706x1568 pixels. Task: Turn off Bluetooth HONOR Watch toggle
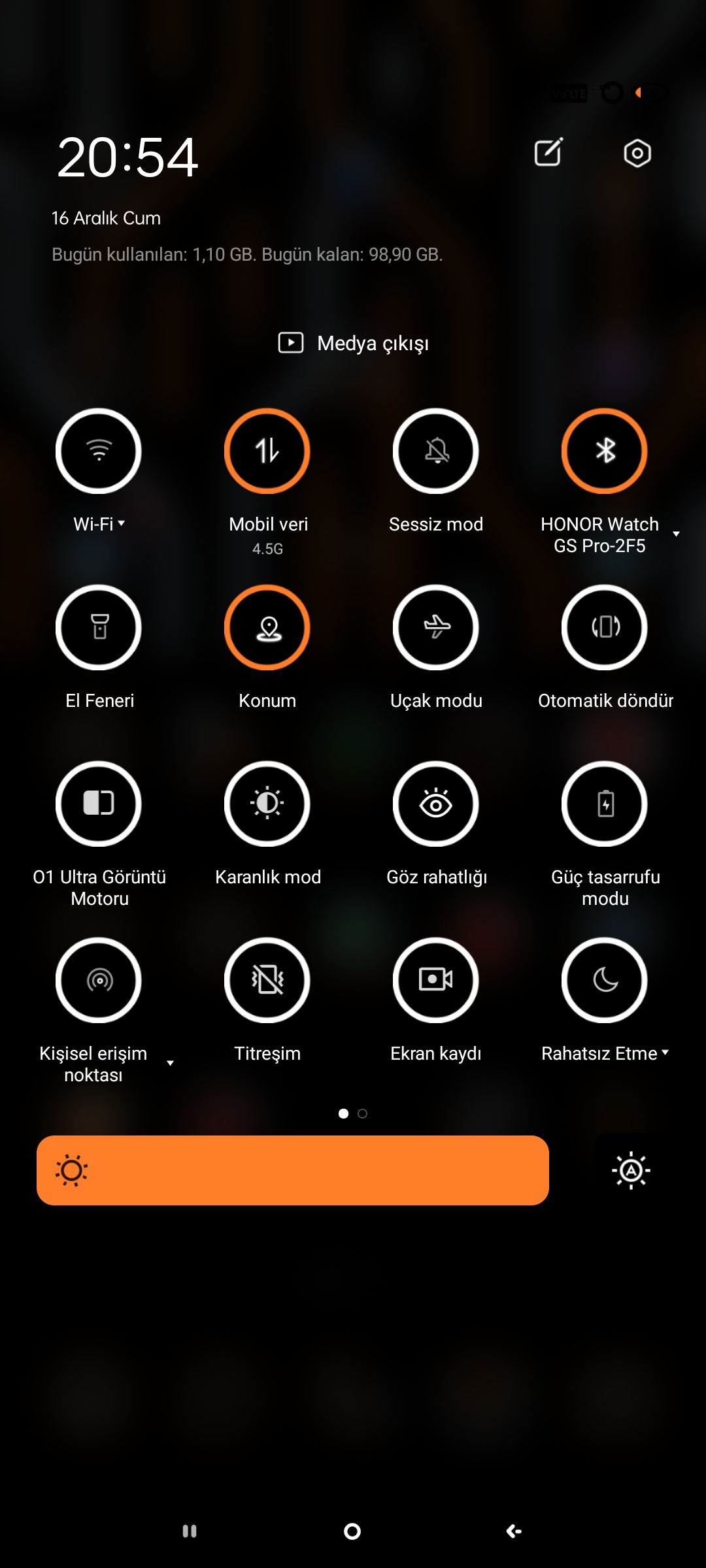(x=605, y=451)
